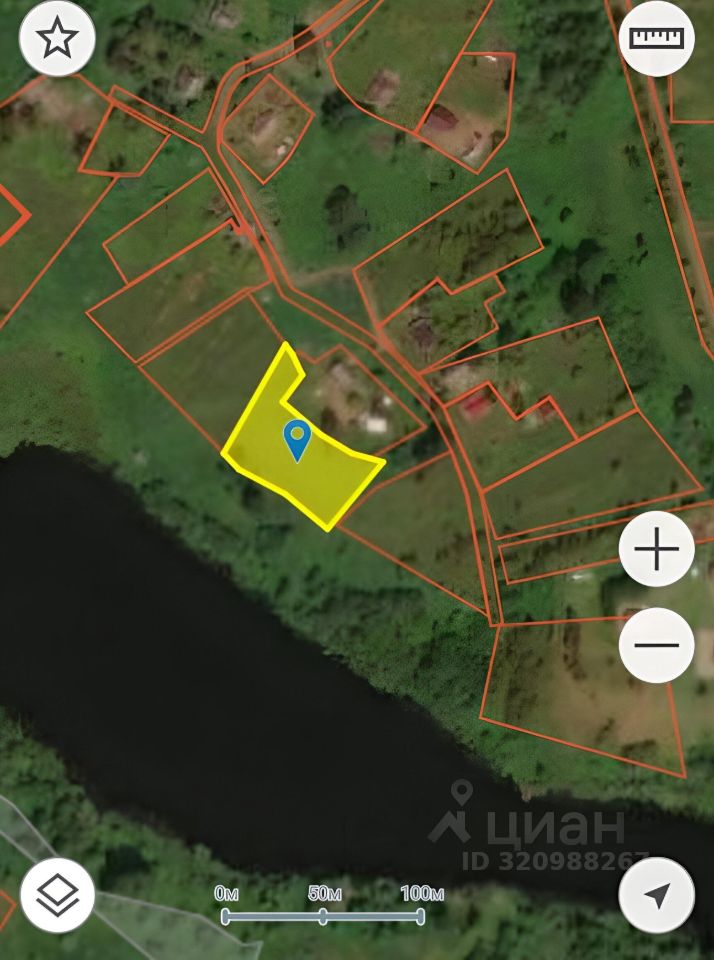This screenshot has width=714, height=960.
Task: Open the map layers selector
Action: pyautogui.click(x=57, y=896)
